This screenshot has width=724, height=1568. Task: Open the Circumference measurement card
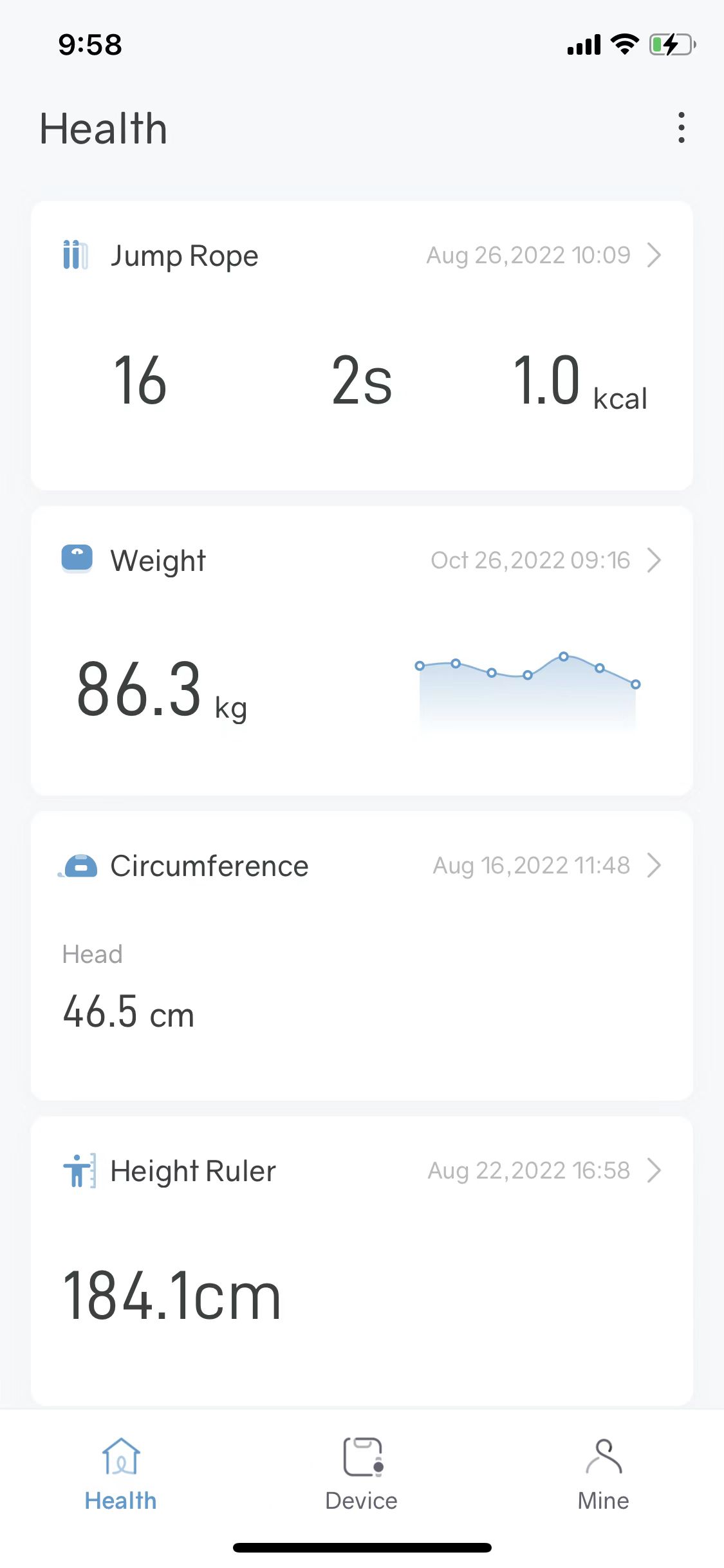click(x=362, y=955)
